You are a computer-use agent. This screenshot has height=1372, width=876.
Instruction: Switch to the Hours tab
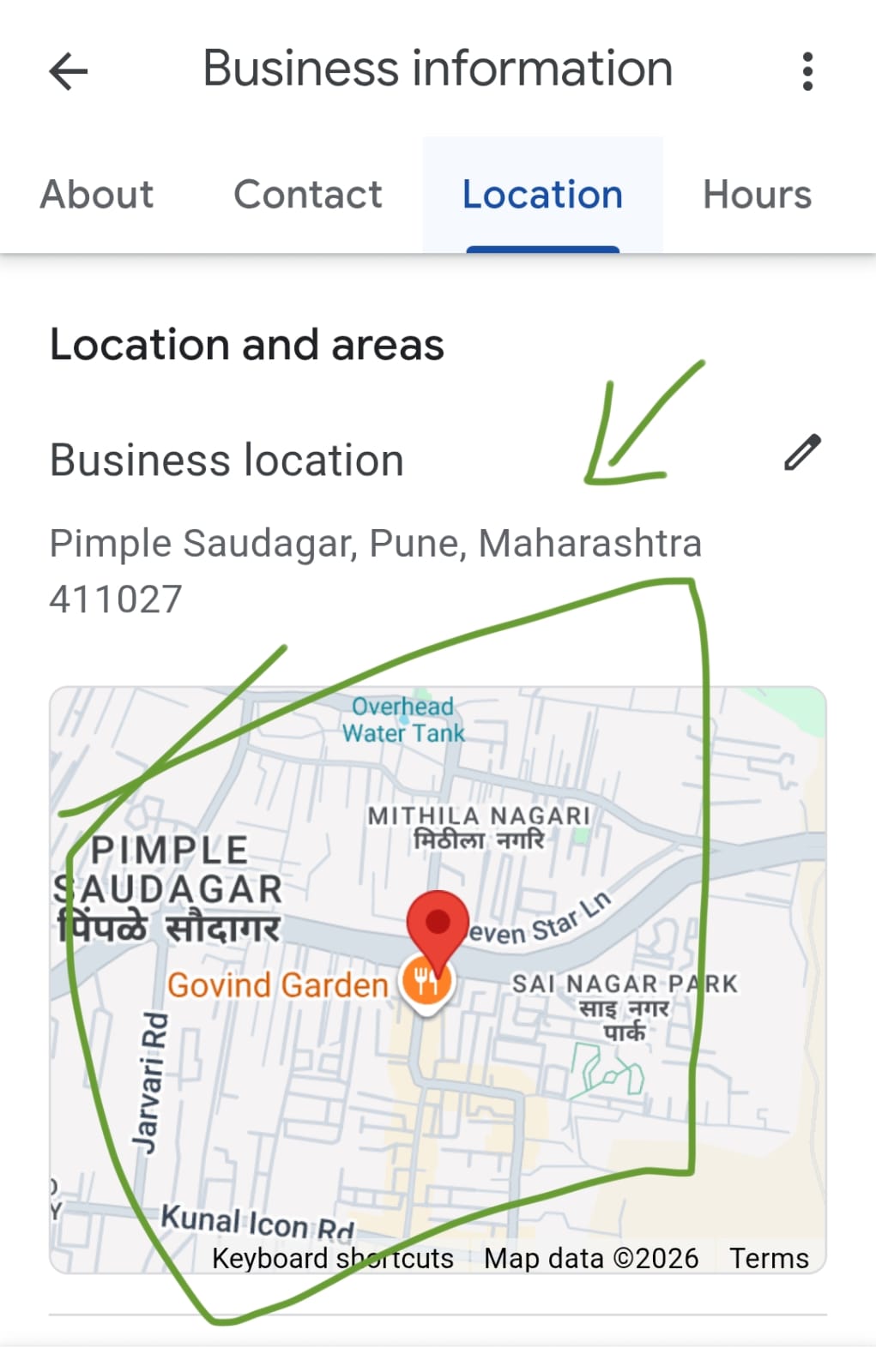click(x=757, y=195)
